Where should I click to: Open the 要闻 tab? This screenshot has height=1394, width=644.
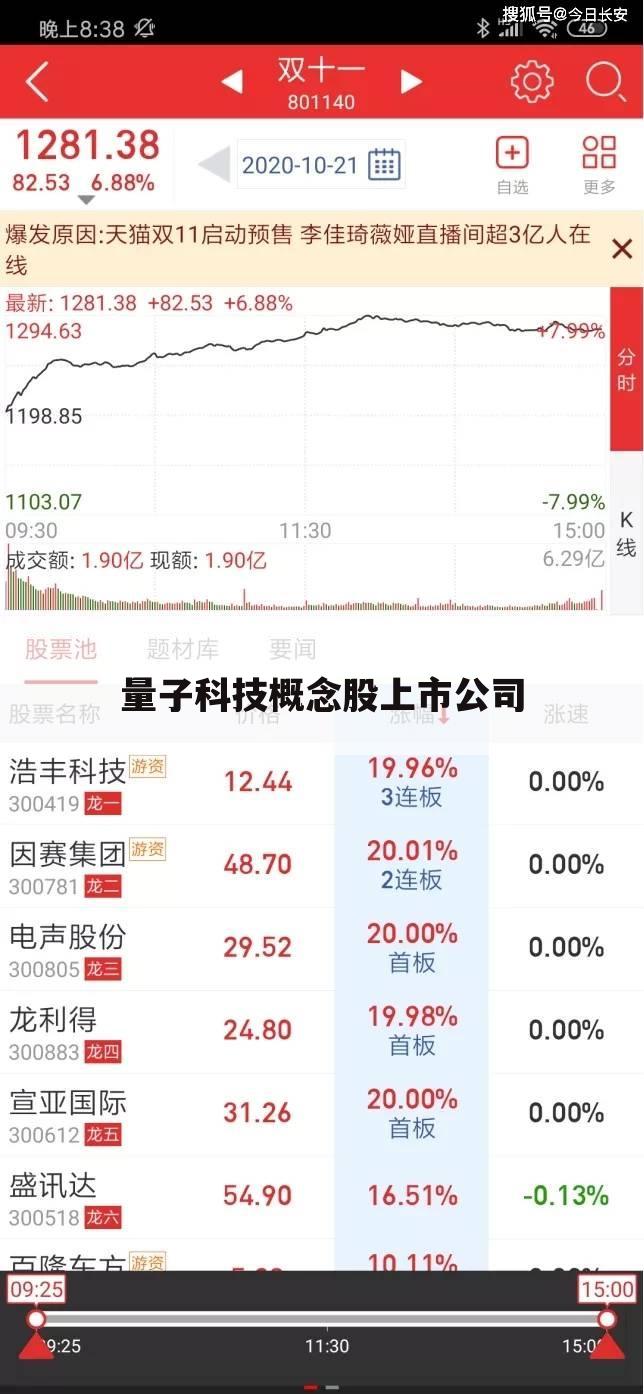(x=292, y=650)
